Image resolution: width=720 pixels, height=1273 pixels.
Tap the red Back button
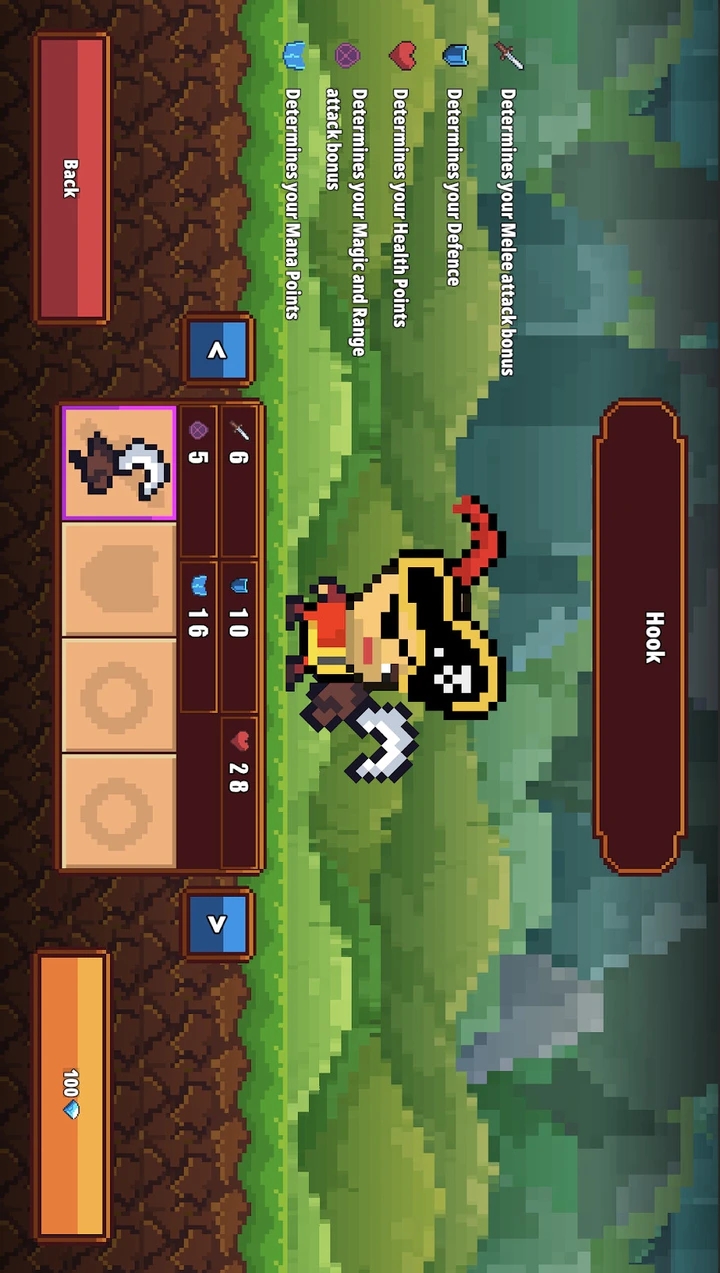(x=71, y=178)
